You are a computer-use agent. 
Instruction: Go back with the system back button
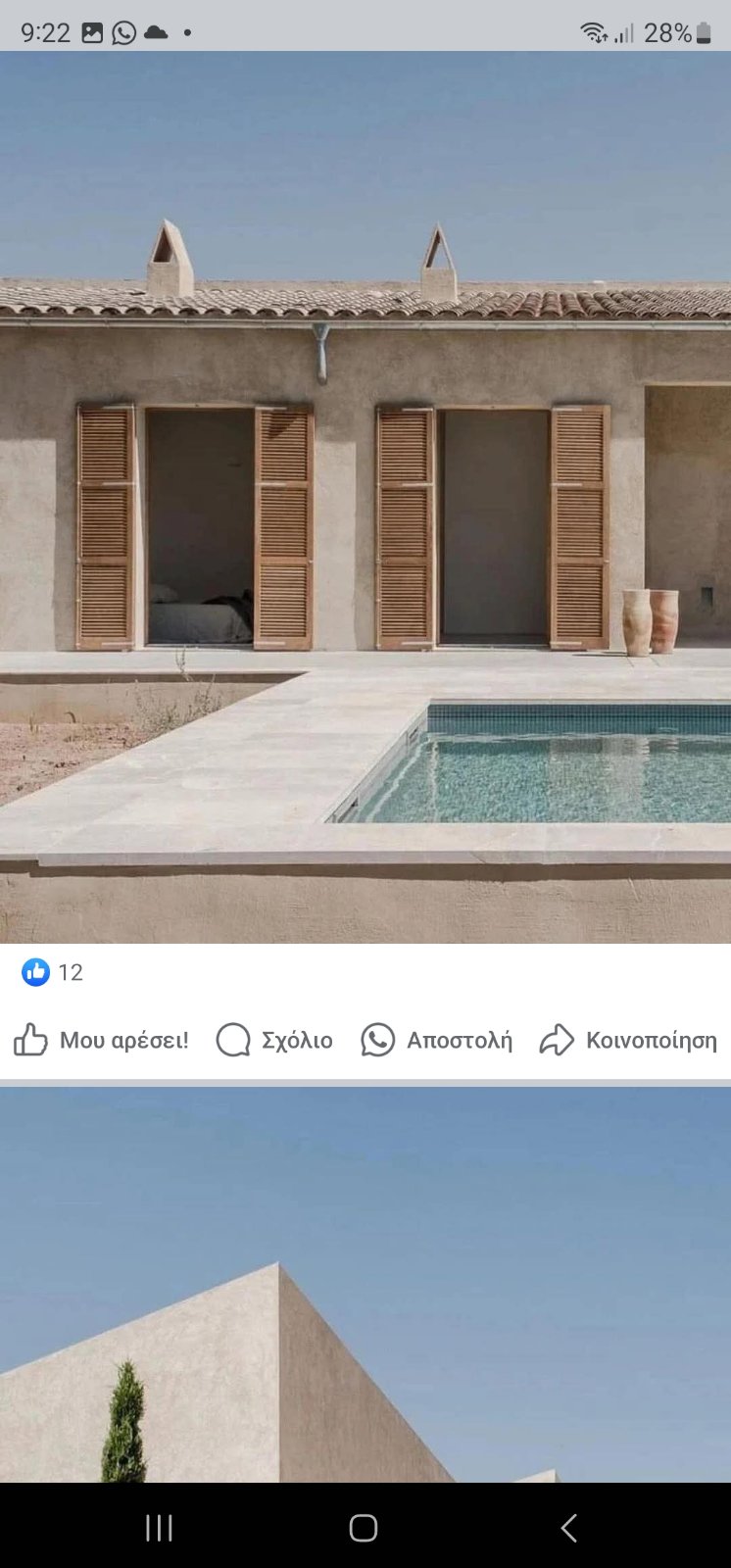click(x=569, y=1528)
